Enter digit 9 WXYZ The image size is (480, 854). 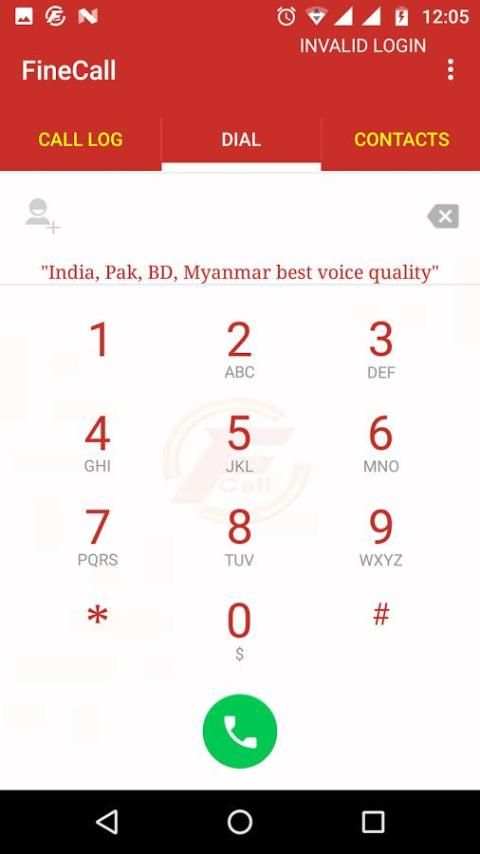click(x=381, y=536)
